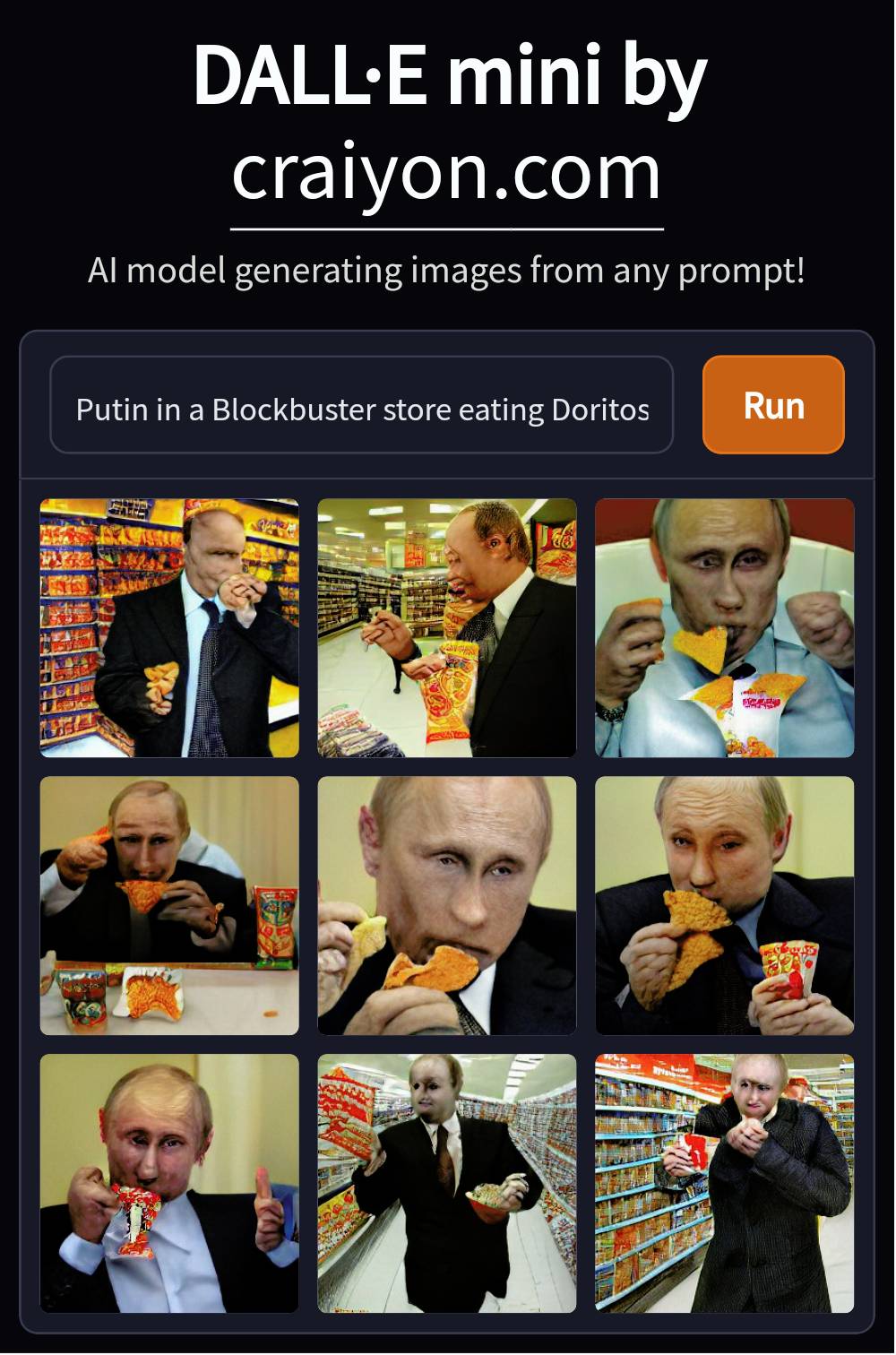Click the tagline about AI model generating images

[448, 268]
